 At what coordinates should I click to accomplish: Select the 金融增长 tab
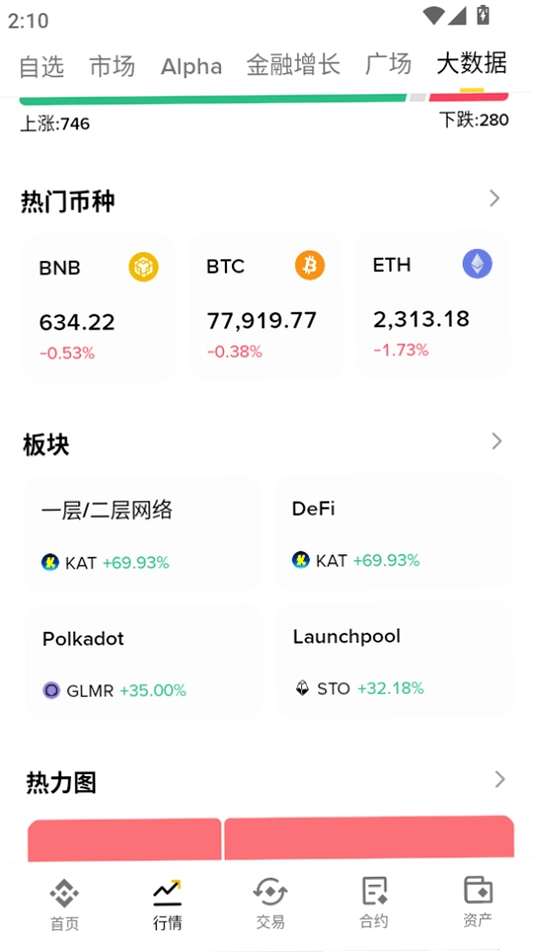pos(293,65)
